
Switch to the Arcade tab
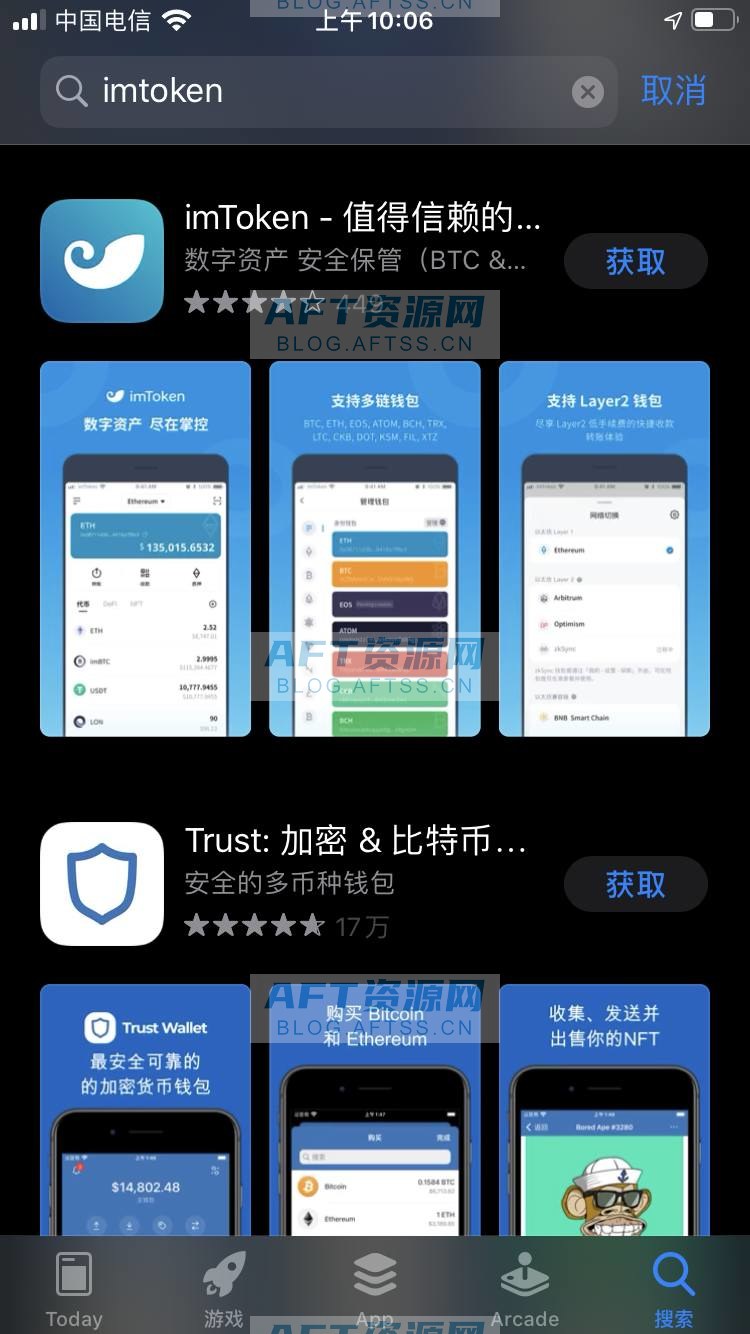[x=524, y=1289]
